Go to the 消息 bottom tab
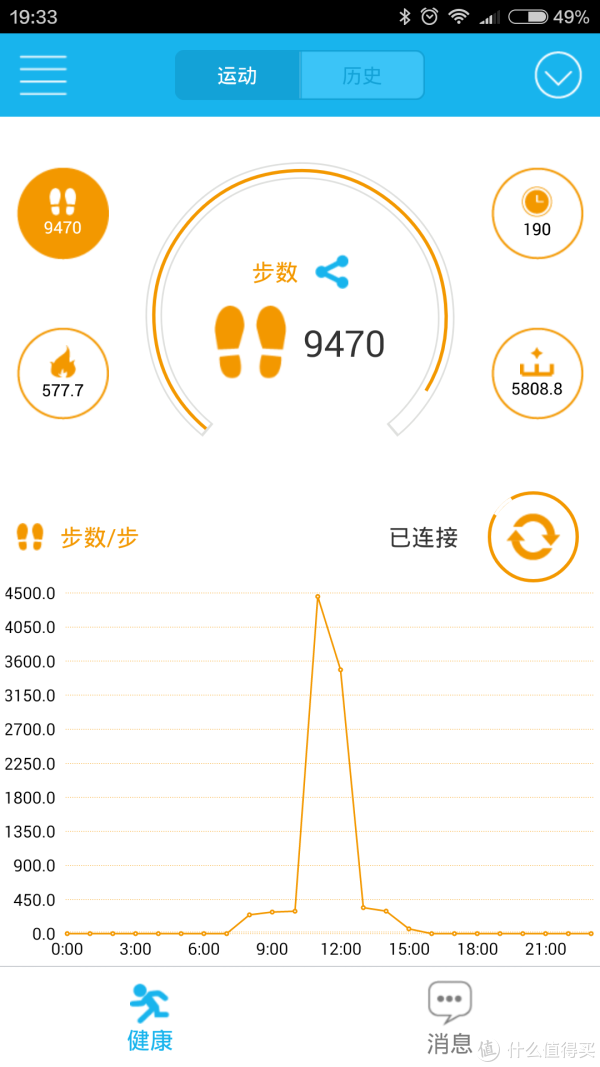This screenshot has width=600, height=1067. tap(450, 1017)
